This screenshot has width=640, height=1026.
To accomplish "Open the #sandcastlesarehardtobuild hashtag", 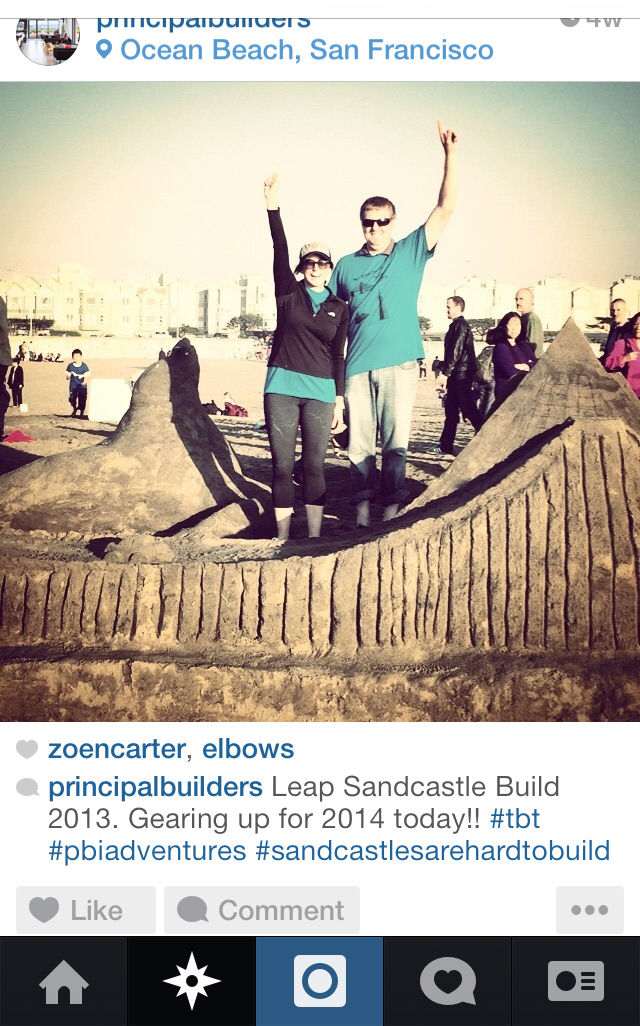I will click(x=433, y=851).
